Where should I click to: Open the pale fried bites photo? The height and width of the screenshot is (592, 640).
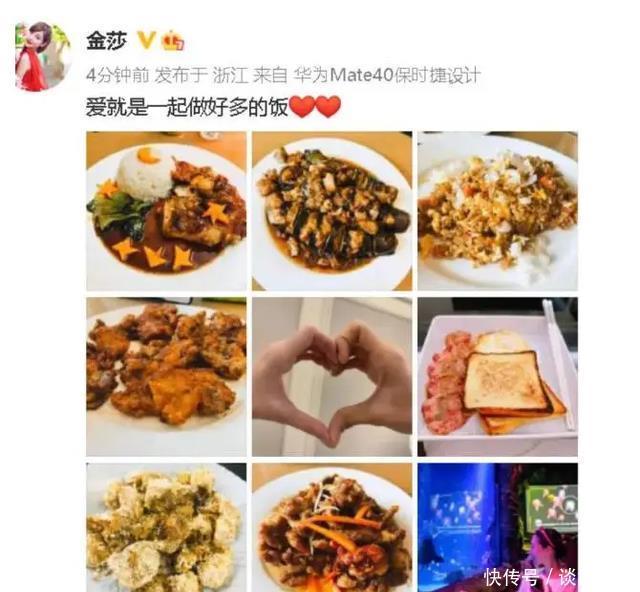166,527
